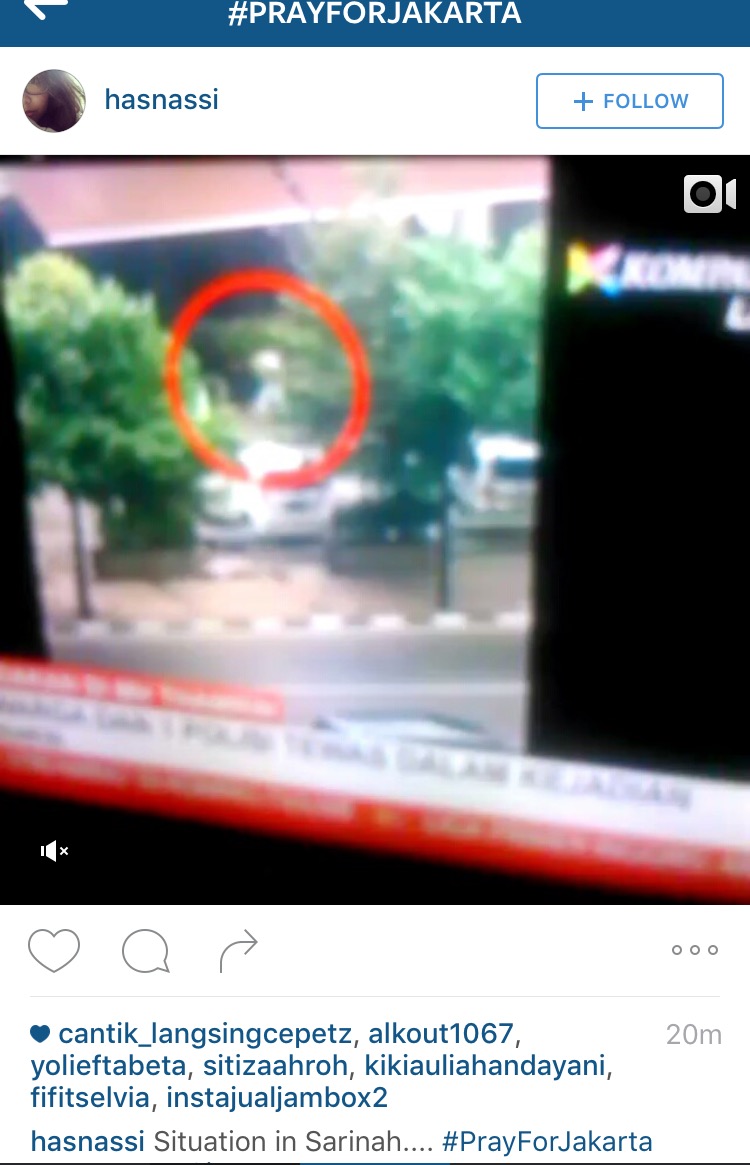Follow the user hasnassi

pos(629,101)
